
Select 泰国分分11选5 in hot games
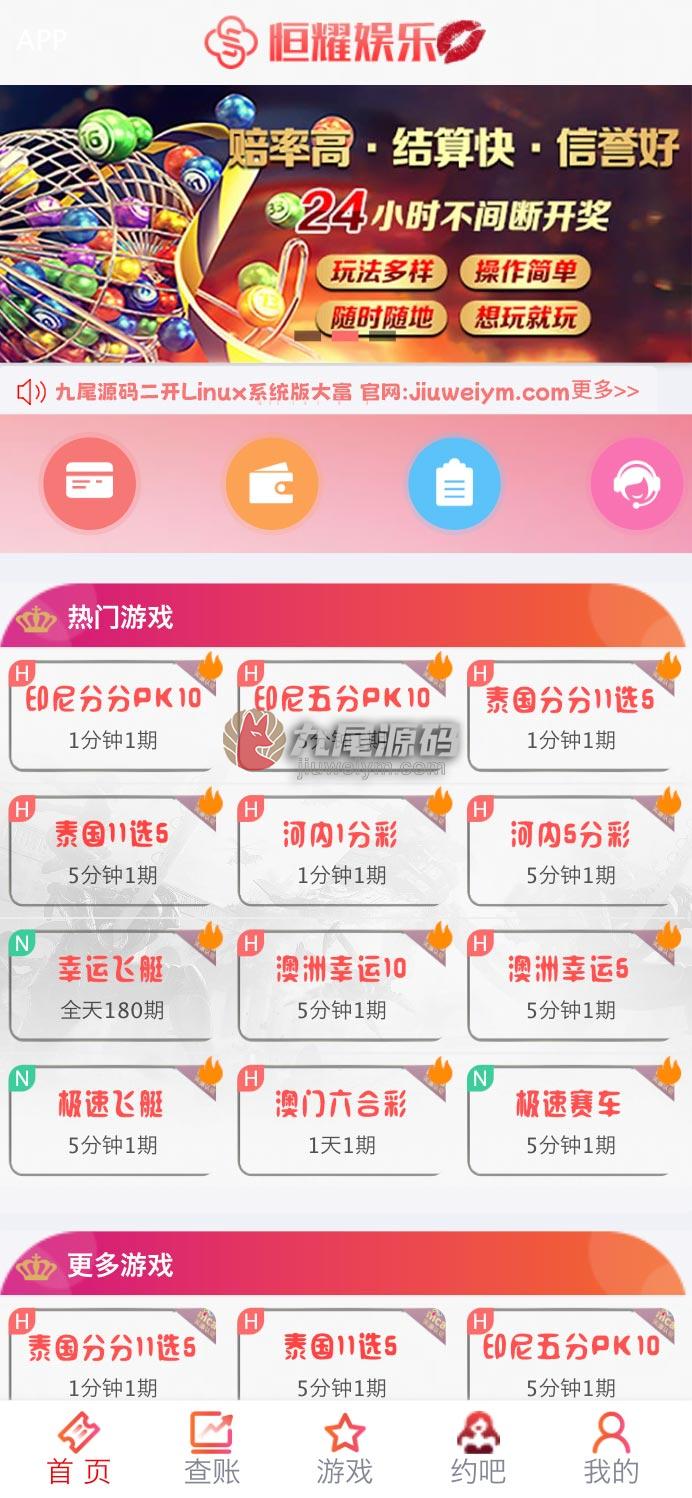tap(571, 716)
